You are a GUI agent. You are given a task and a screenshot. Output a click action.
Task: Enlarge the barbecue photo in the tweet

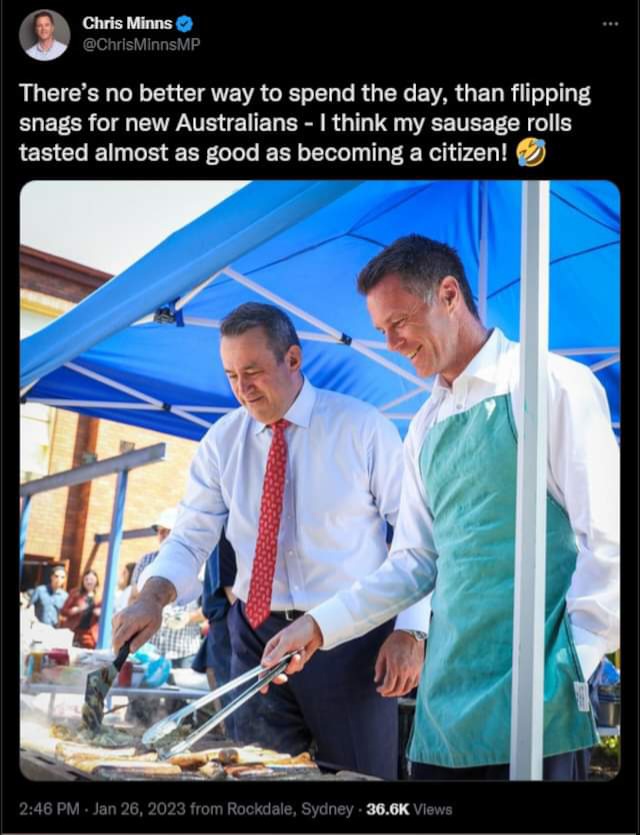[x=320, y=480]
